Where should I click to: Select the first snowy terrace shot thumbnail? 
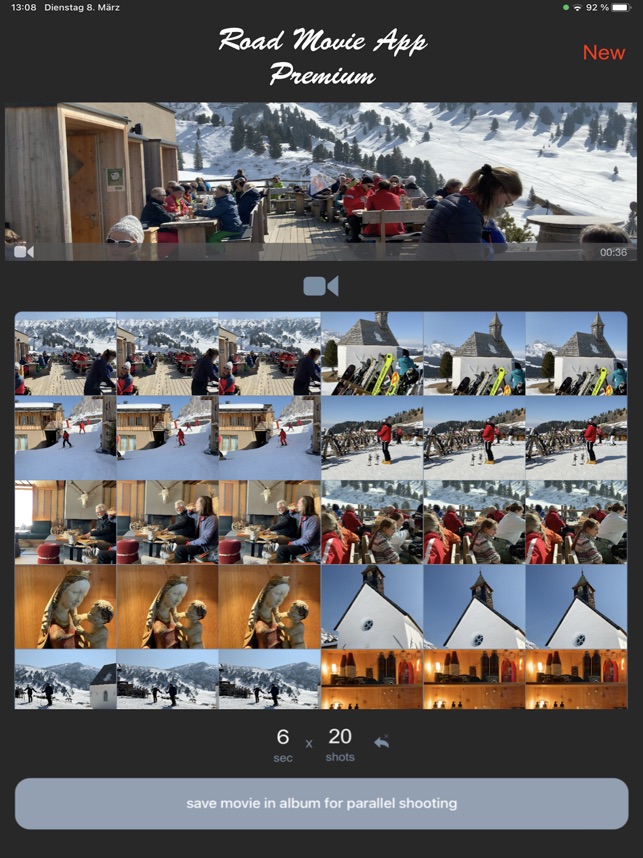(66, 355)
